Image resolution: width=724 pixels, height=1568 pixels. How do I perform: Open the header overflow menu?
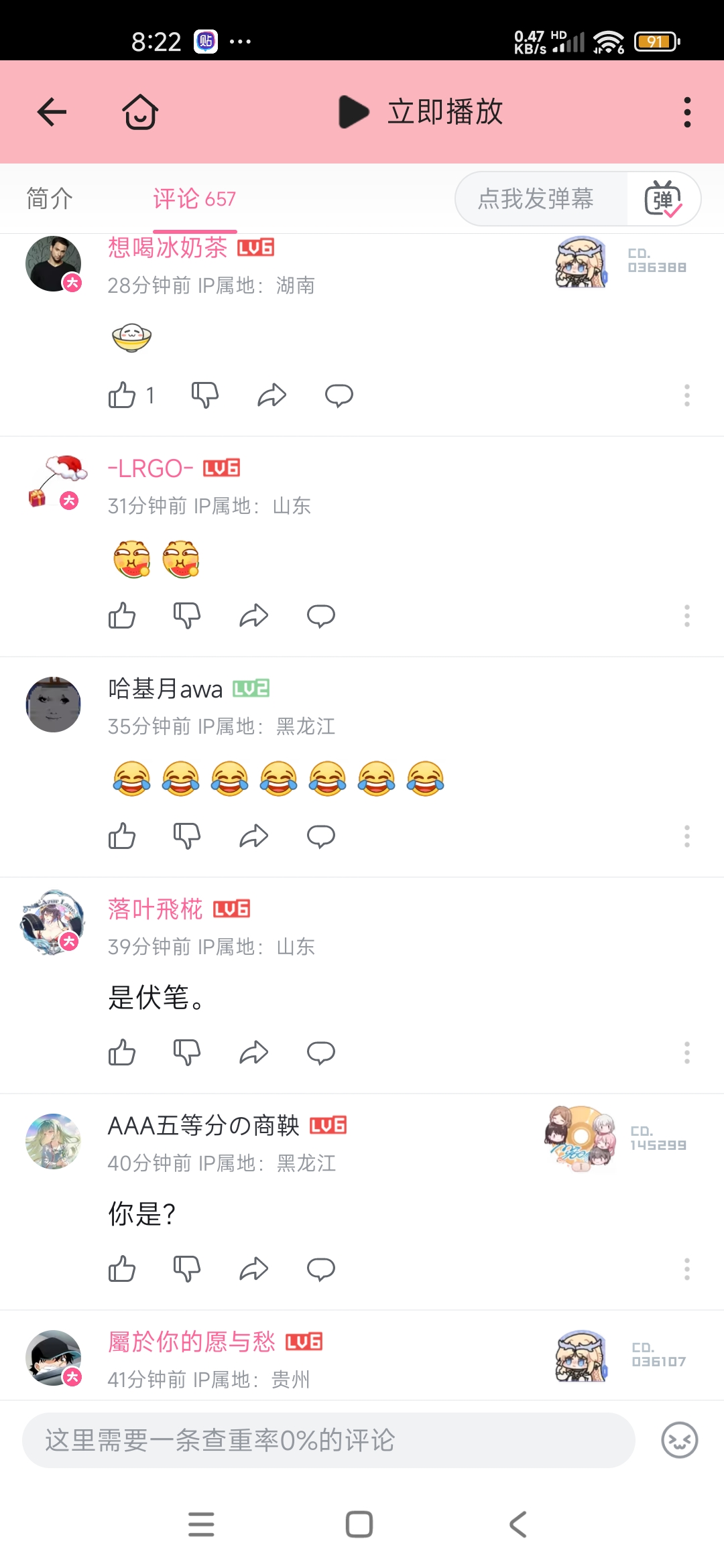tap(687, 112)
